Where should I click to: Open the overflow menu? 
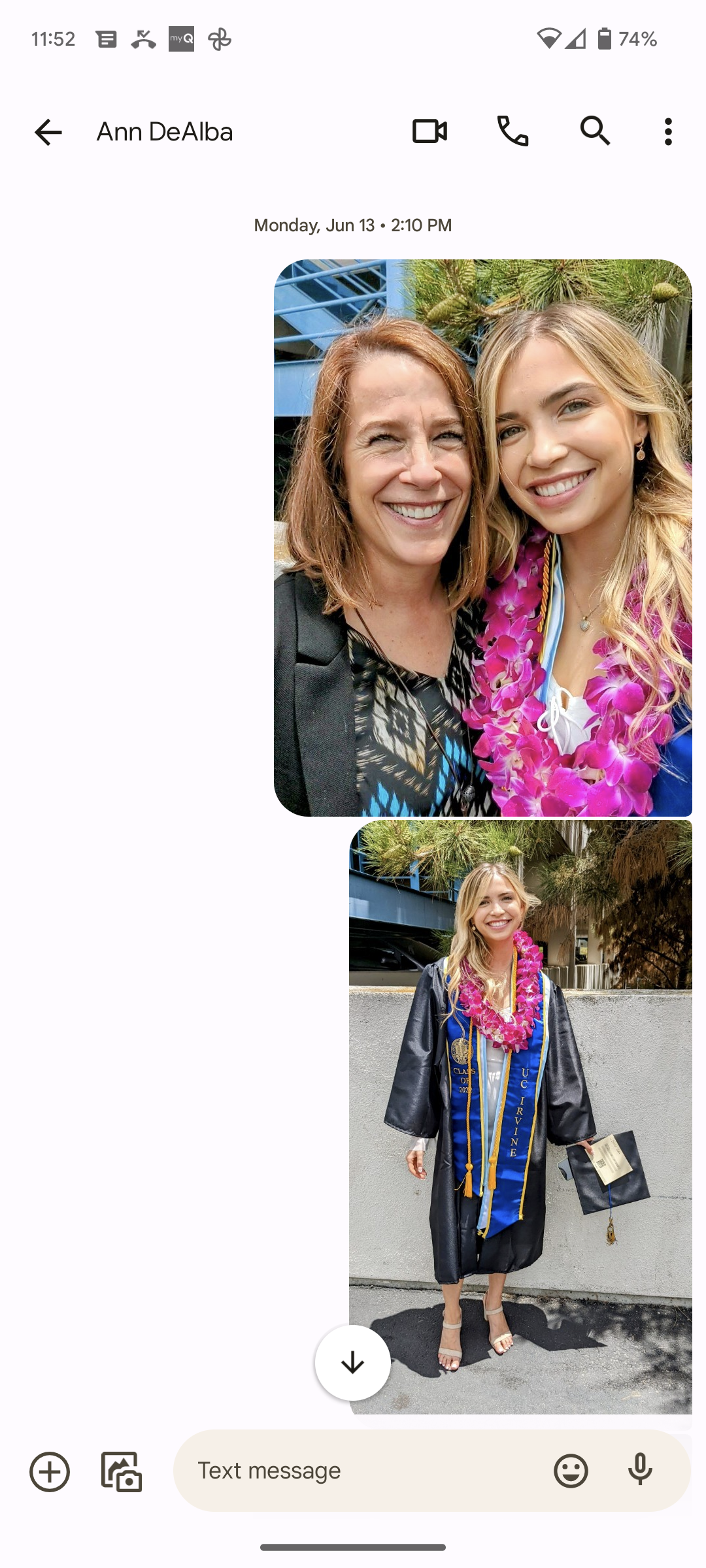coord(667,131)
